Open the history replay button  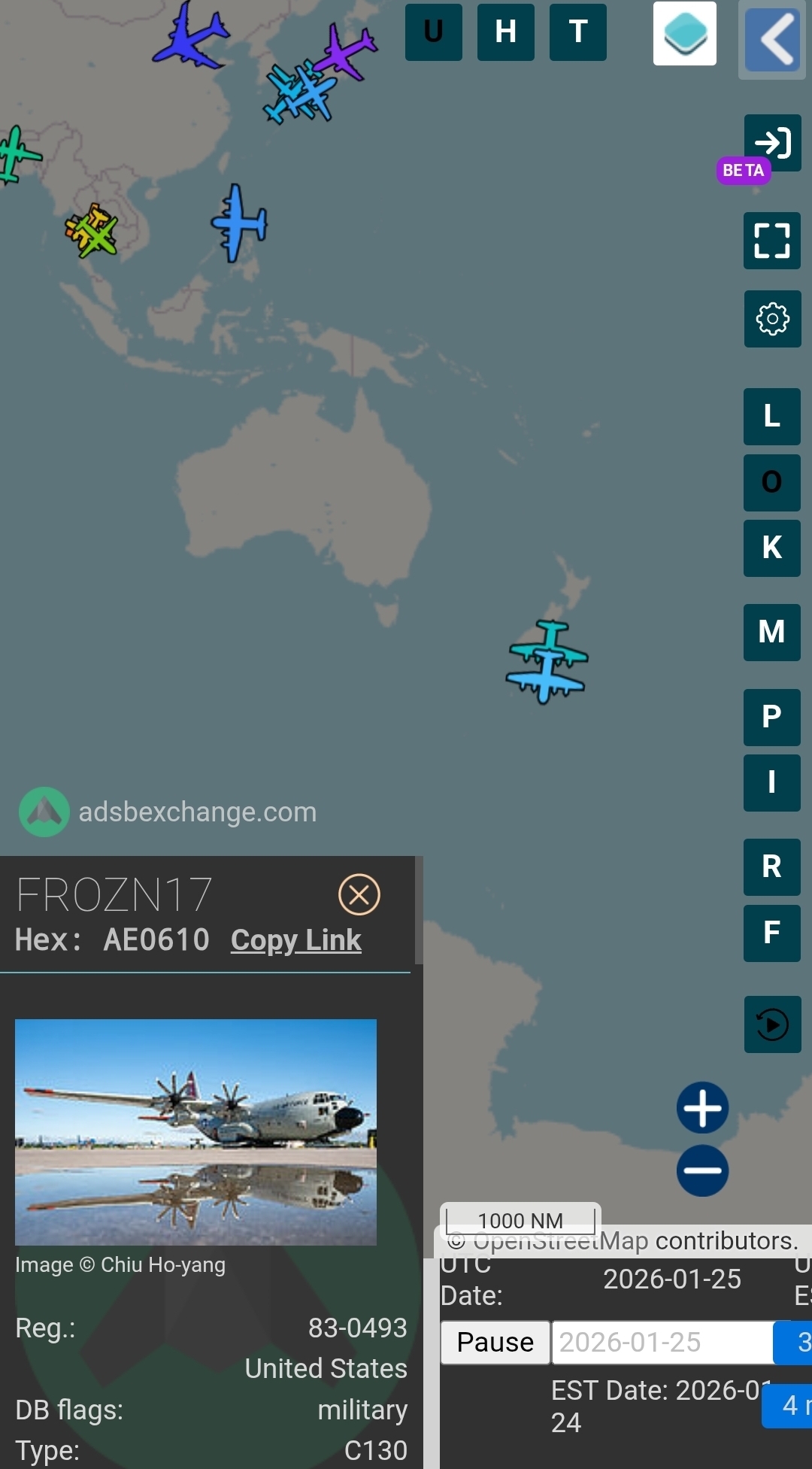(x=772, y=1024)
